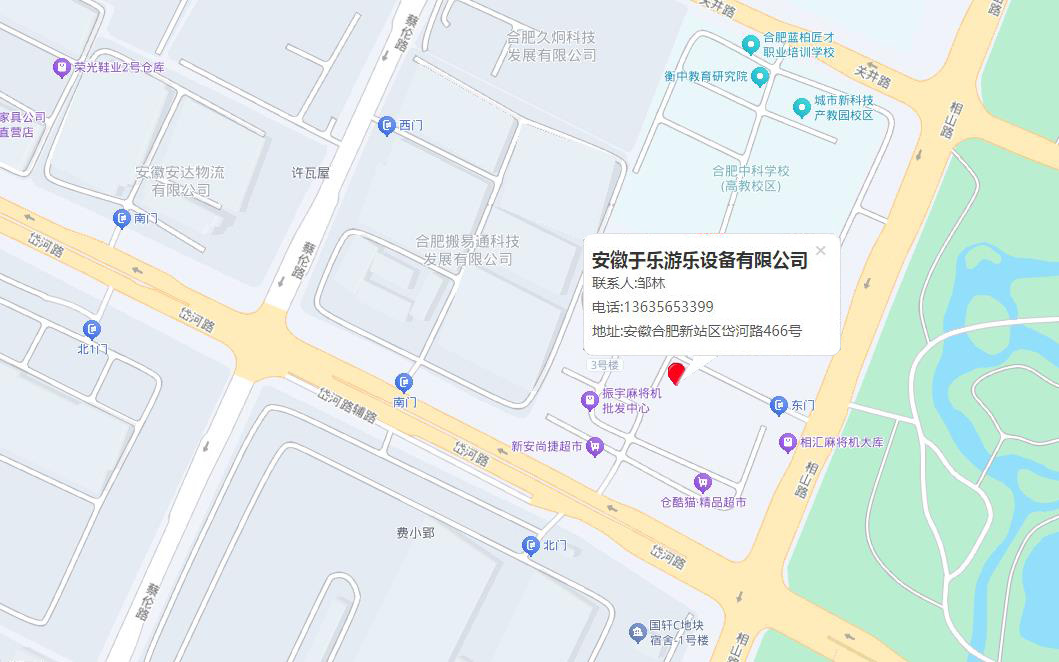Viewport: 1059px width, 662px height.
Task: Open 荣光鞋业2号仓库 marker
Action: pyautogui.click(x=62, y=68)
